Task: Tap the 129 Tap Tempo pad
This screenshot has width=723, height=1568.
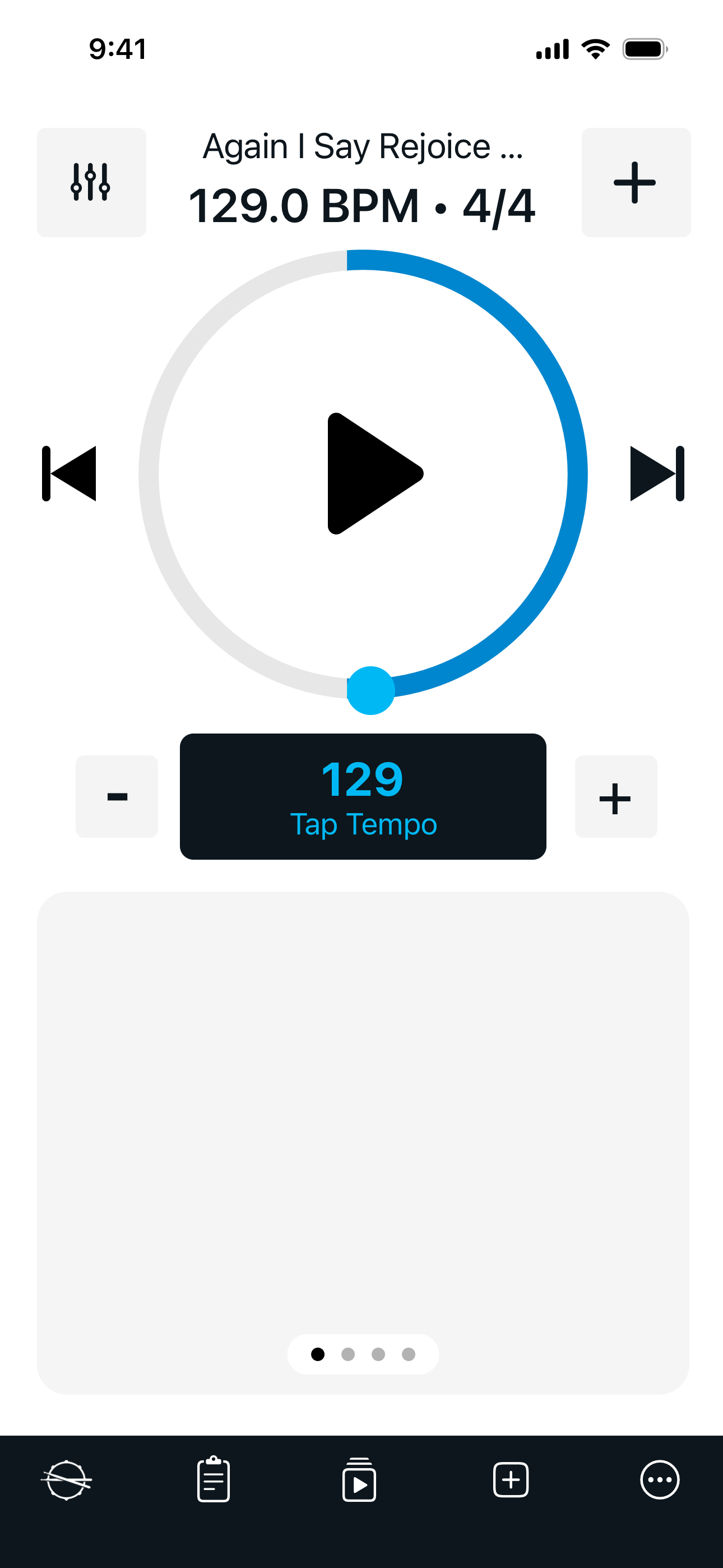Action: (x=363, y=796)
